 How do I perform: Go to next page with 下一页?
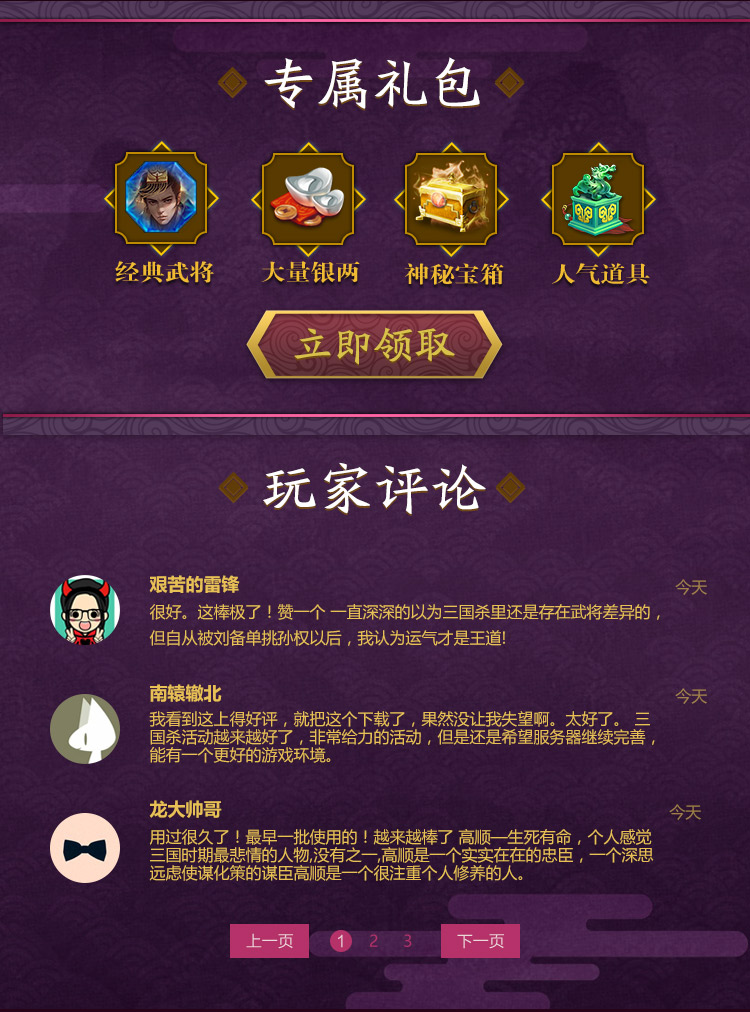[x=480, y=941]
